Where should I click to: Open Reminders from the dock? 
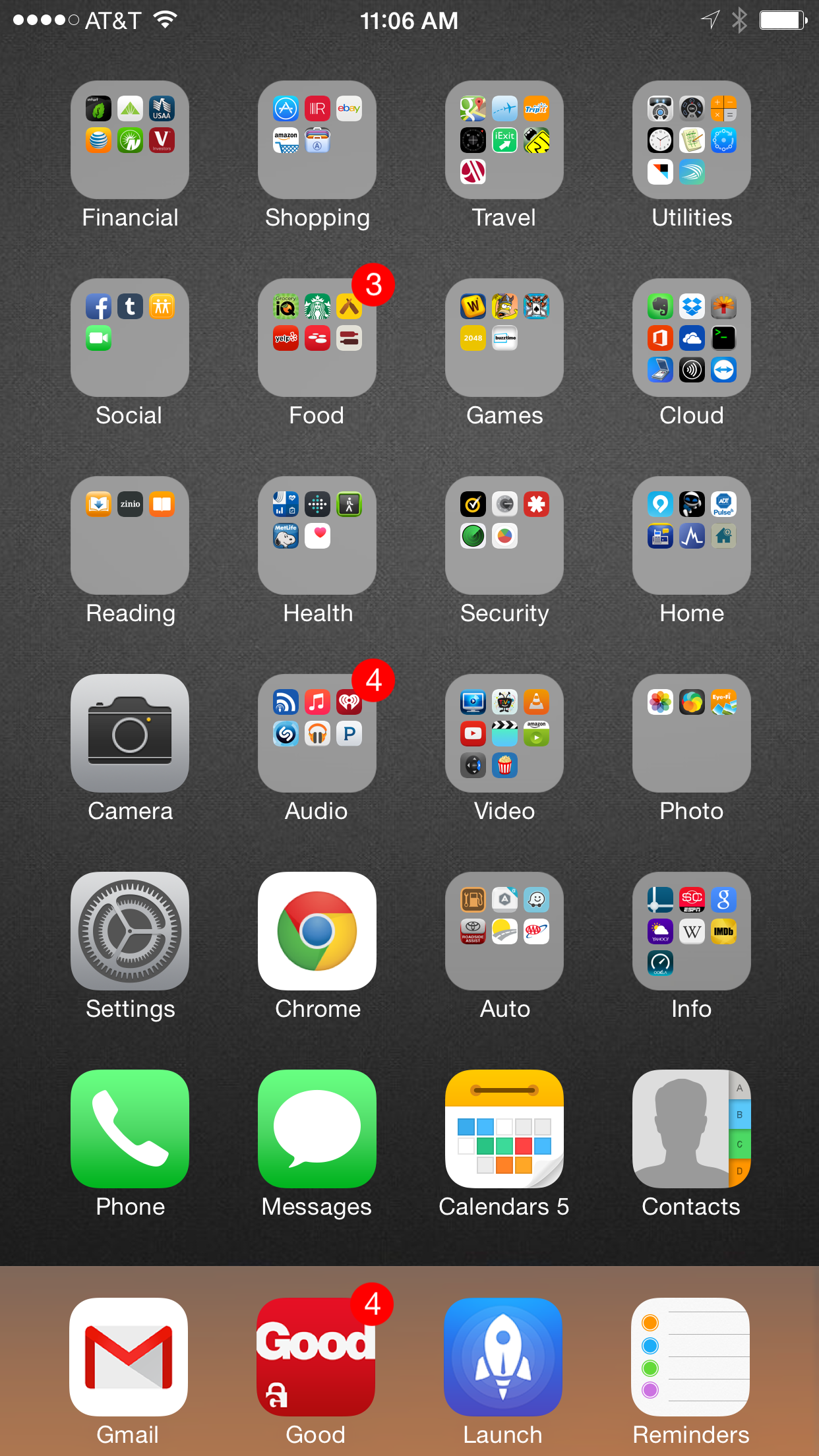pyautogui.click(x=690, y=1357)
